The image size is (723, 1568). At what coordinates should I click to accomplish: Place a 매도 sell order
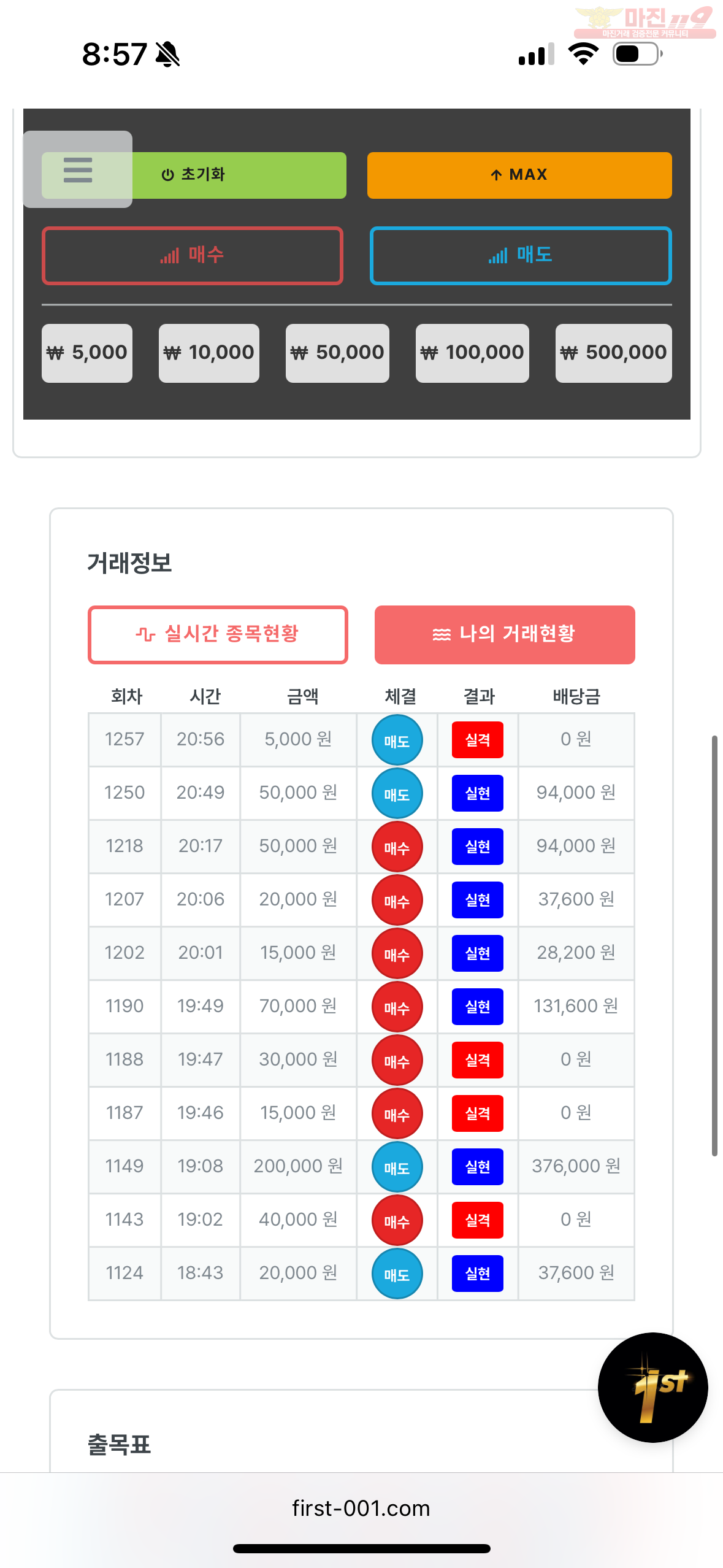point(521,255)
